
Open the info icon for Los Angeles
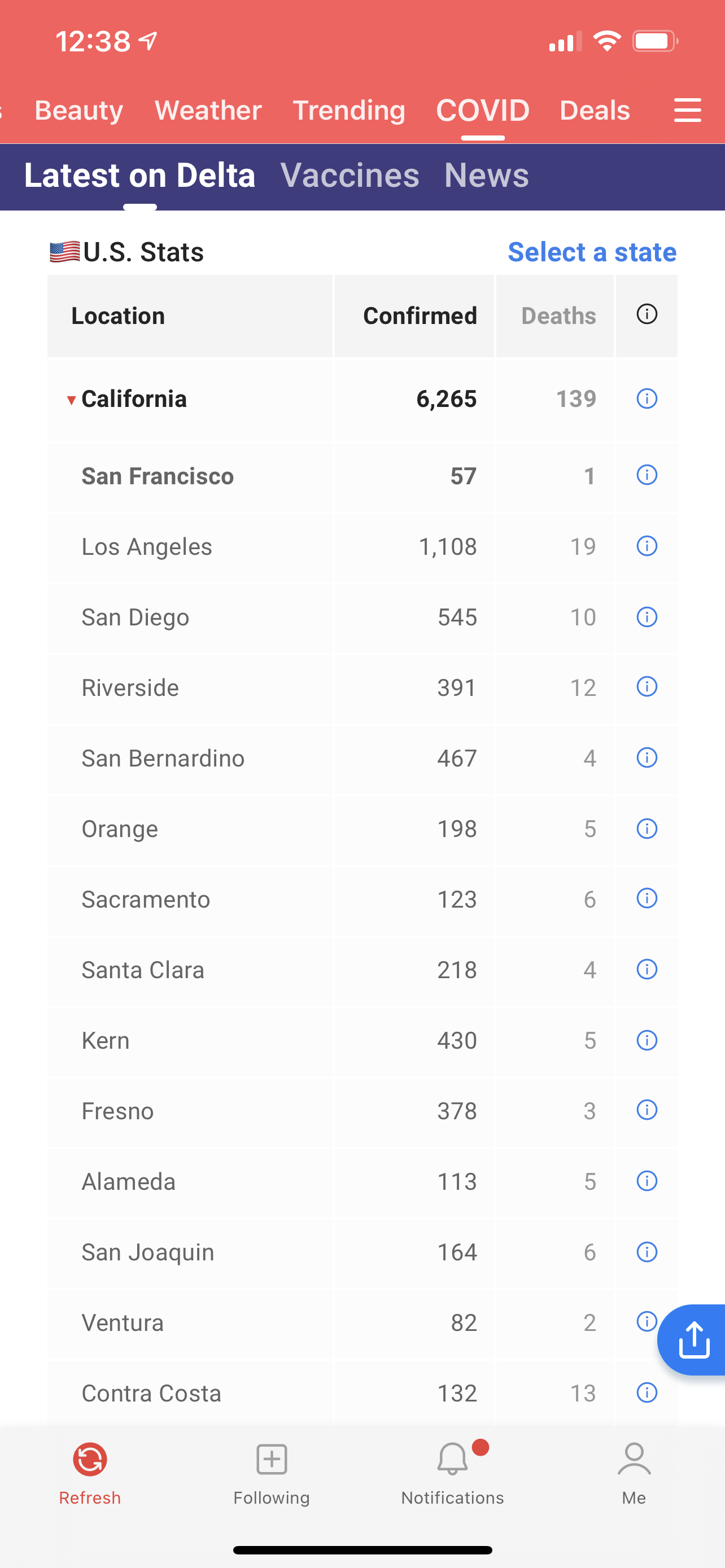(x=647, y=546)
